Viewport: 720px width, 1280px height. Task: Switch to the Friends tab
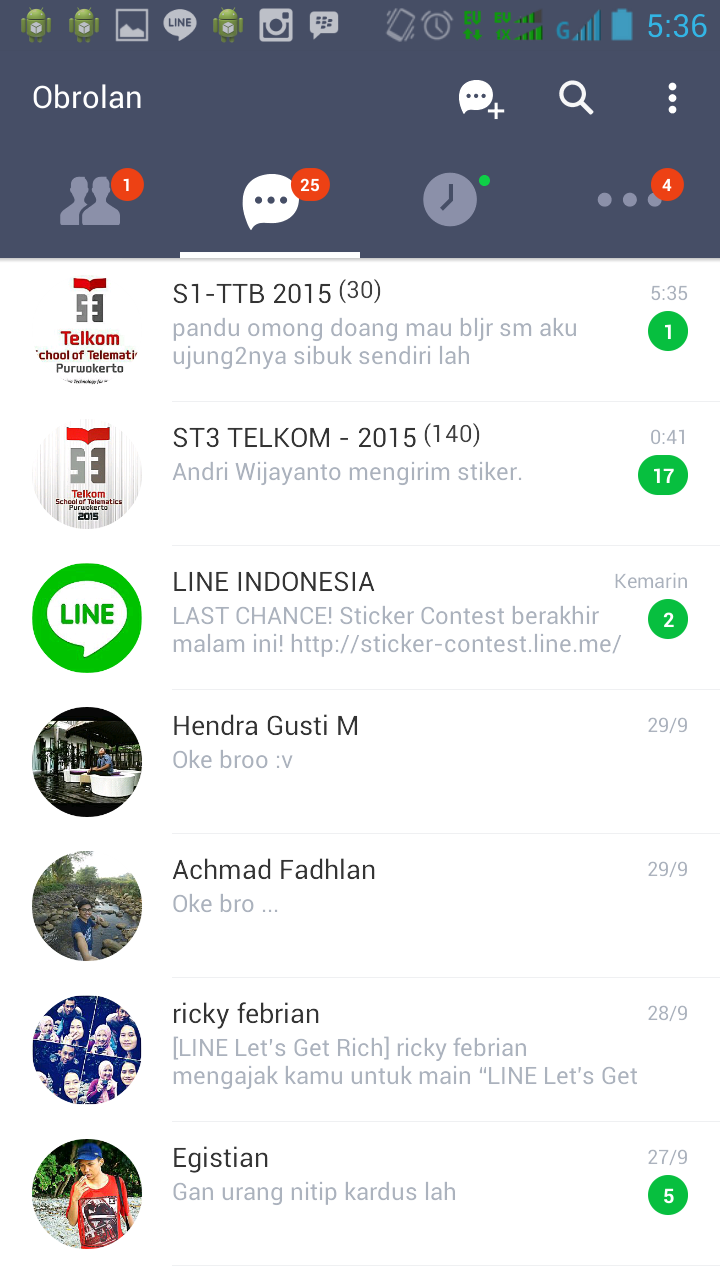(x=90, y=200)
